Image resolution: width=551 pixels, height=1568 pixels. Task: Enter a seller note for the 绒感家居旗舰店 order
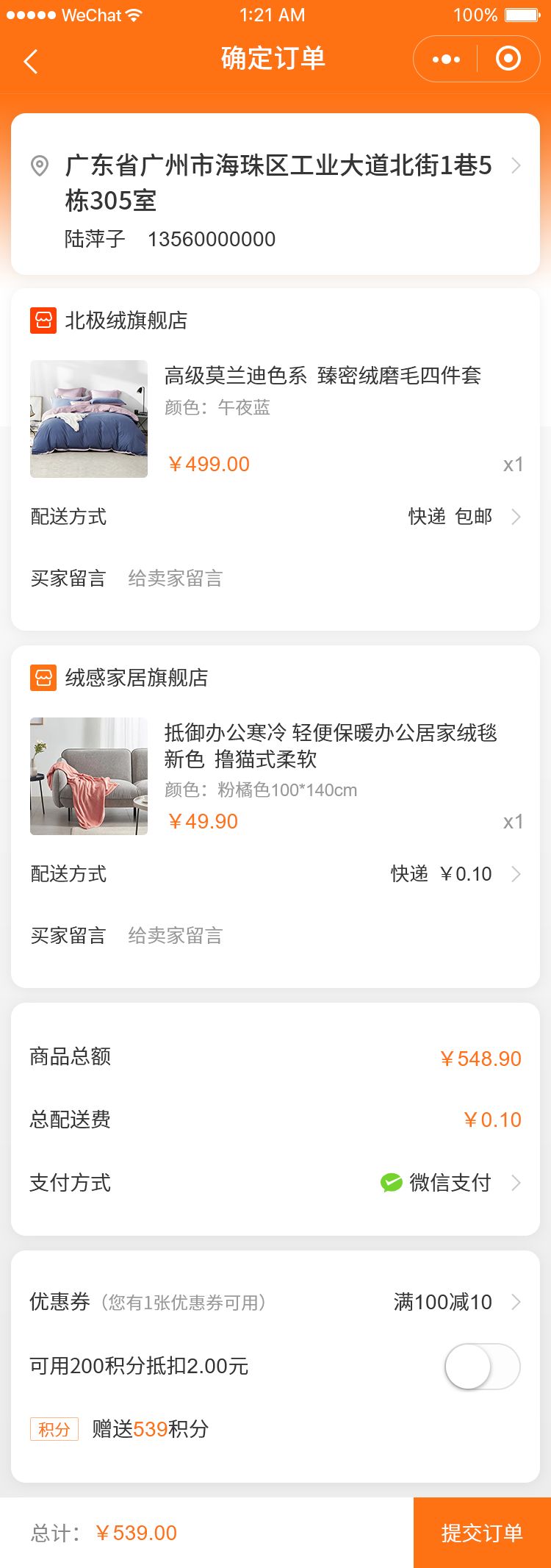(x=323, y=936)
